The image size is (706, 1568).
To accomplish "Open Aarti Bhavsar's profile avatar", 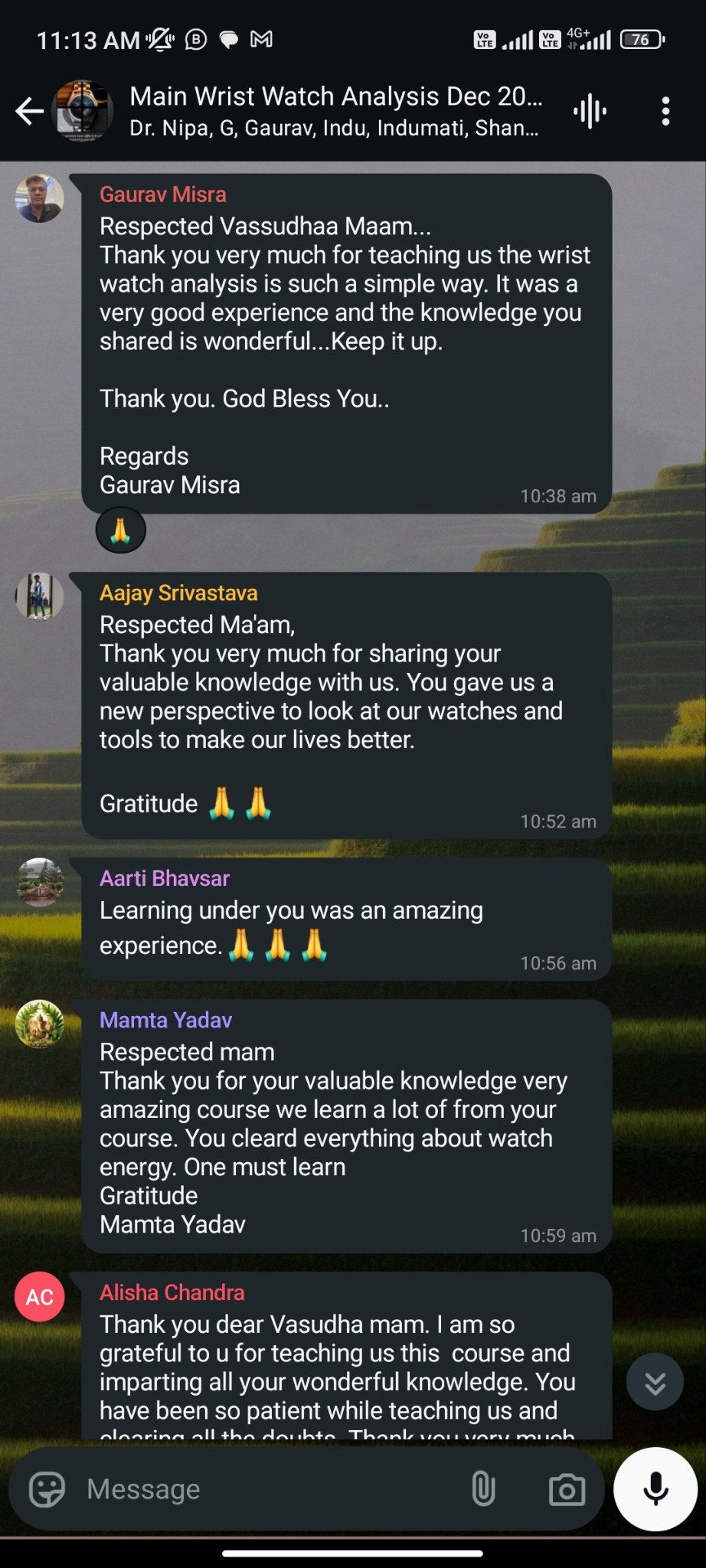I will [40, 882].
